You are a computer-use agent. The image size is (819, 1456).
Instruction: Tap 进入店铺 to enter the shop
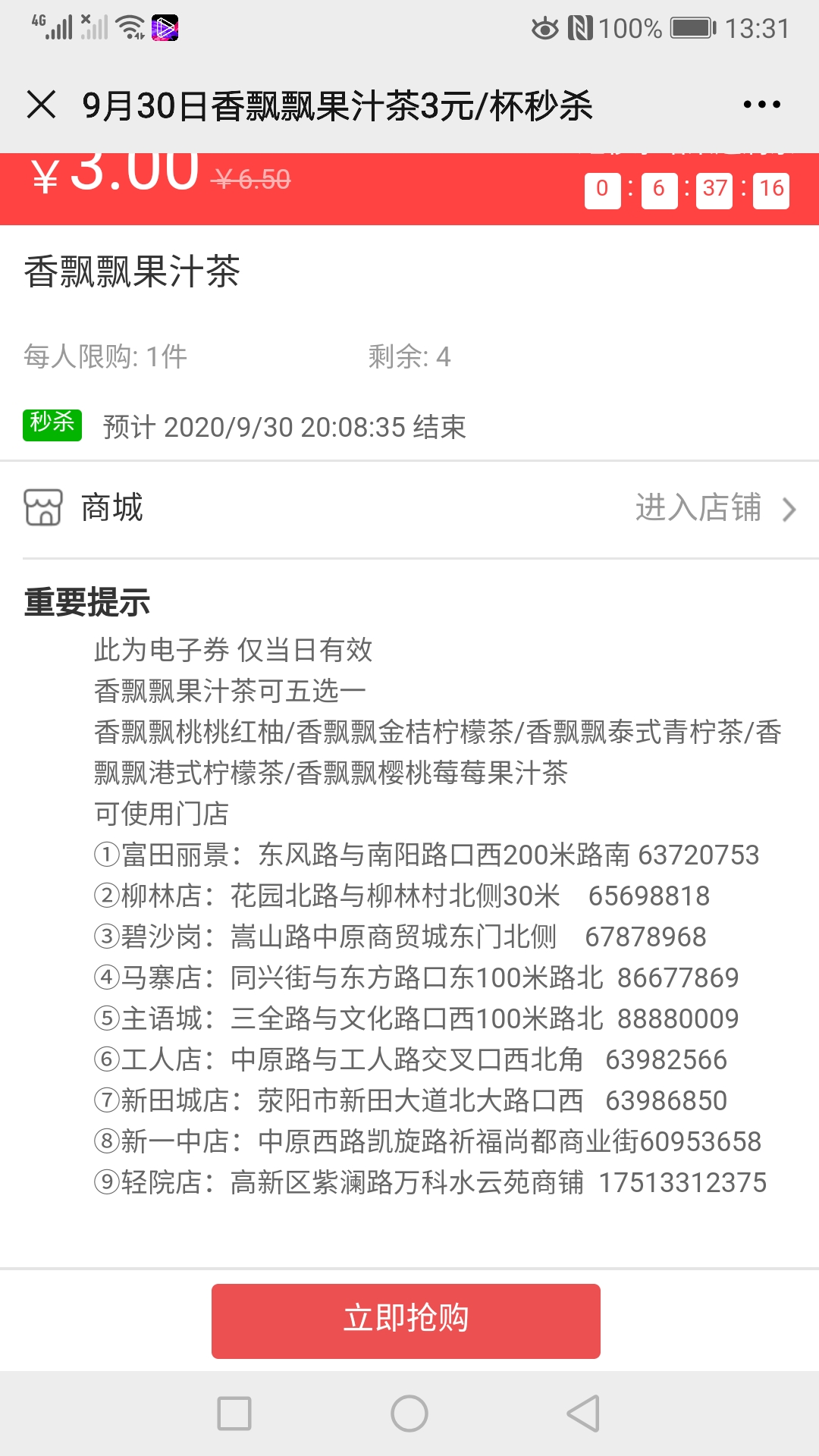click(x=715, y=508)
